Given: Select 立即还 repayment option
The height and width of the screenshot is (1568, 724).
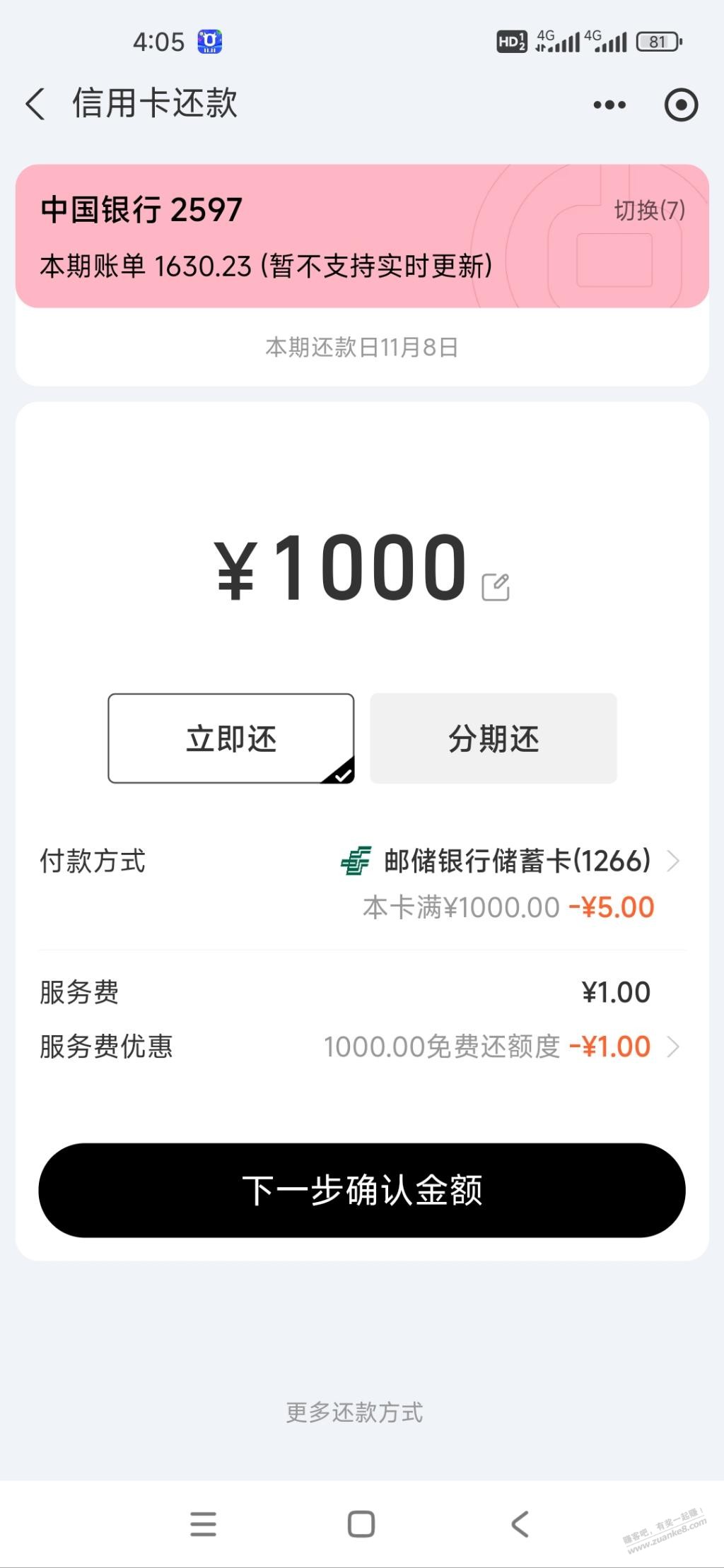Looking at the screenshot, I should pyautogui.click(x=230, y=738).
